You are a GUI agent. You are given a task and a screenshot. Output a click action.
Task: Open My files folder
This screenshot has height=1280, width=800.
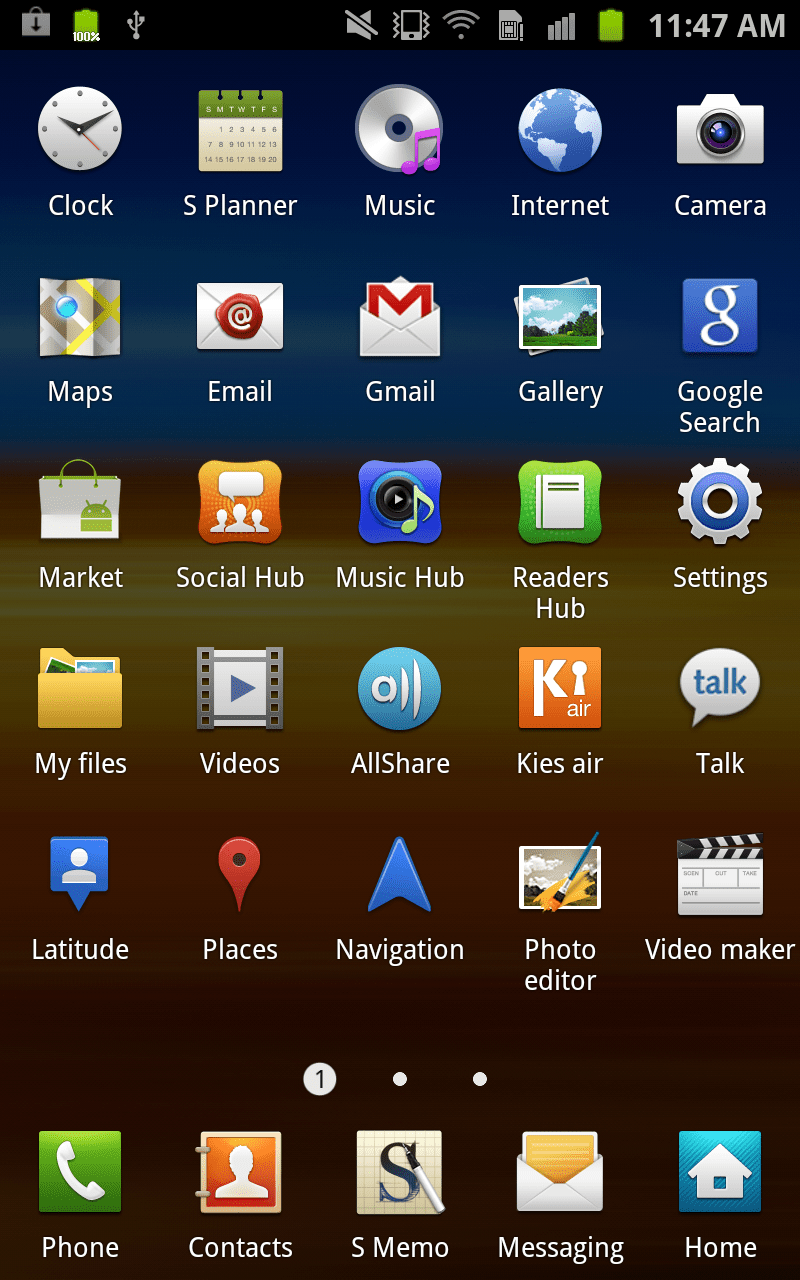(80, 688)
